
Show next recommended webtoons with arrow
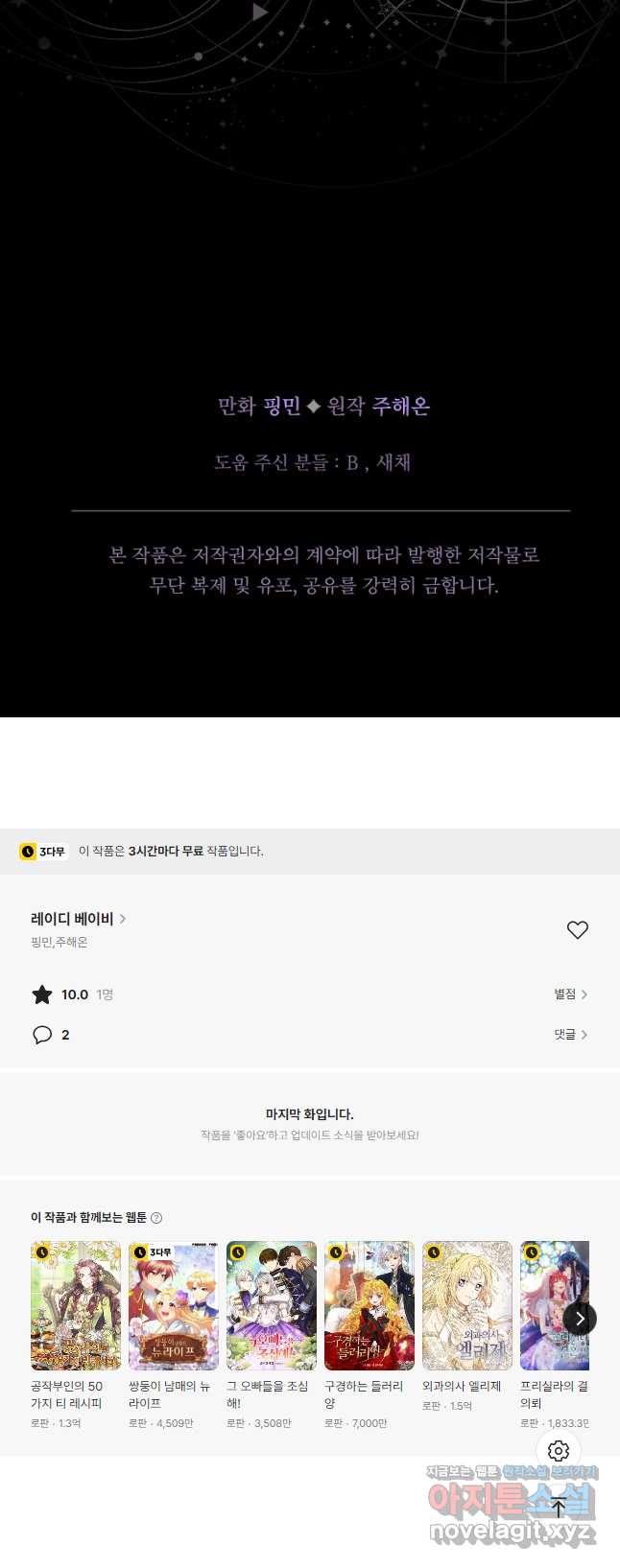[579, 1319]
